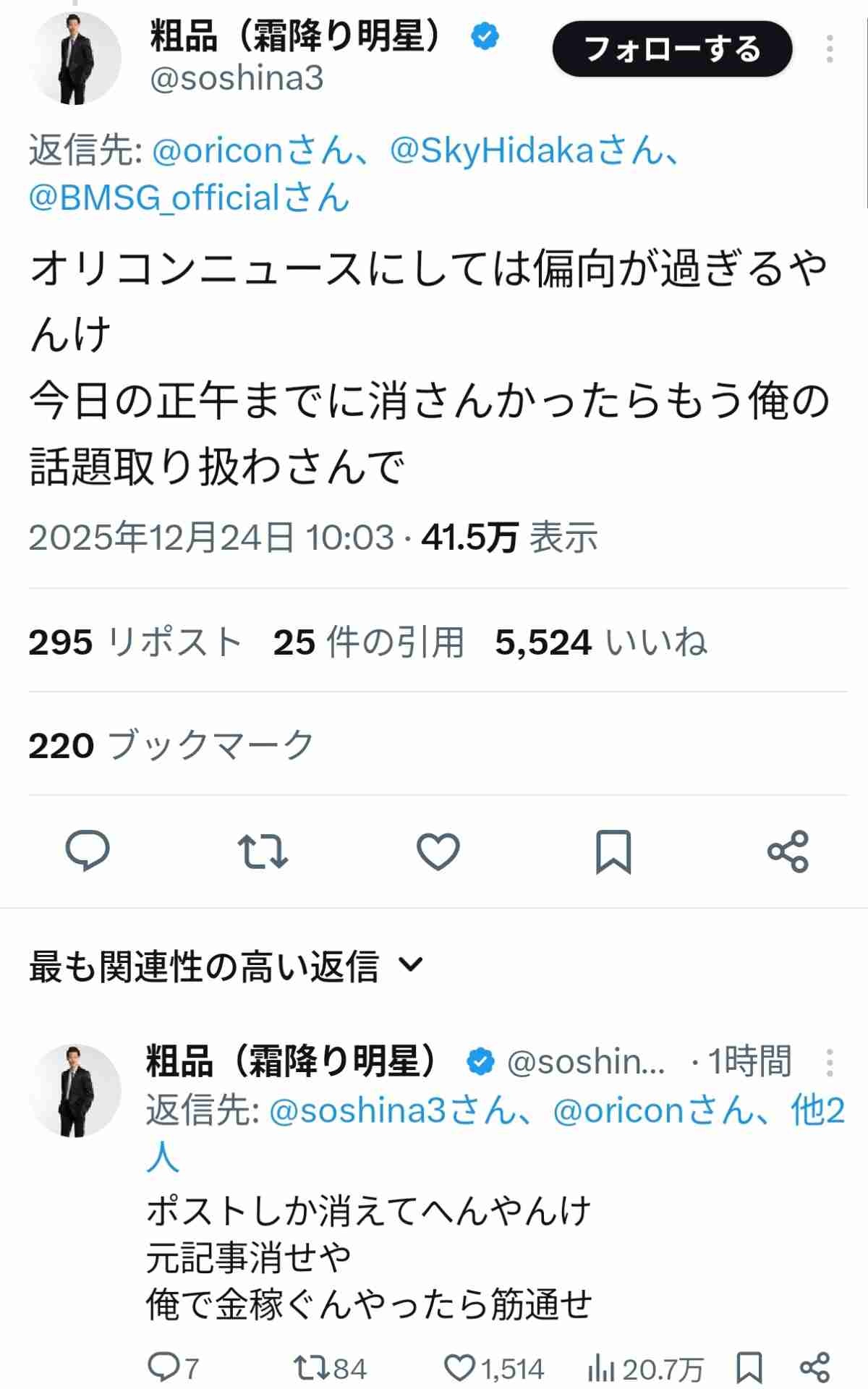View the 5,524 いいね list

pyautogui.click(x=600, y=642)
